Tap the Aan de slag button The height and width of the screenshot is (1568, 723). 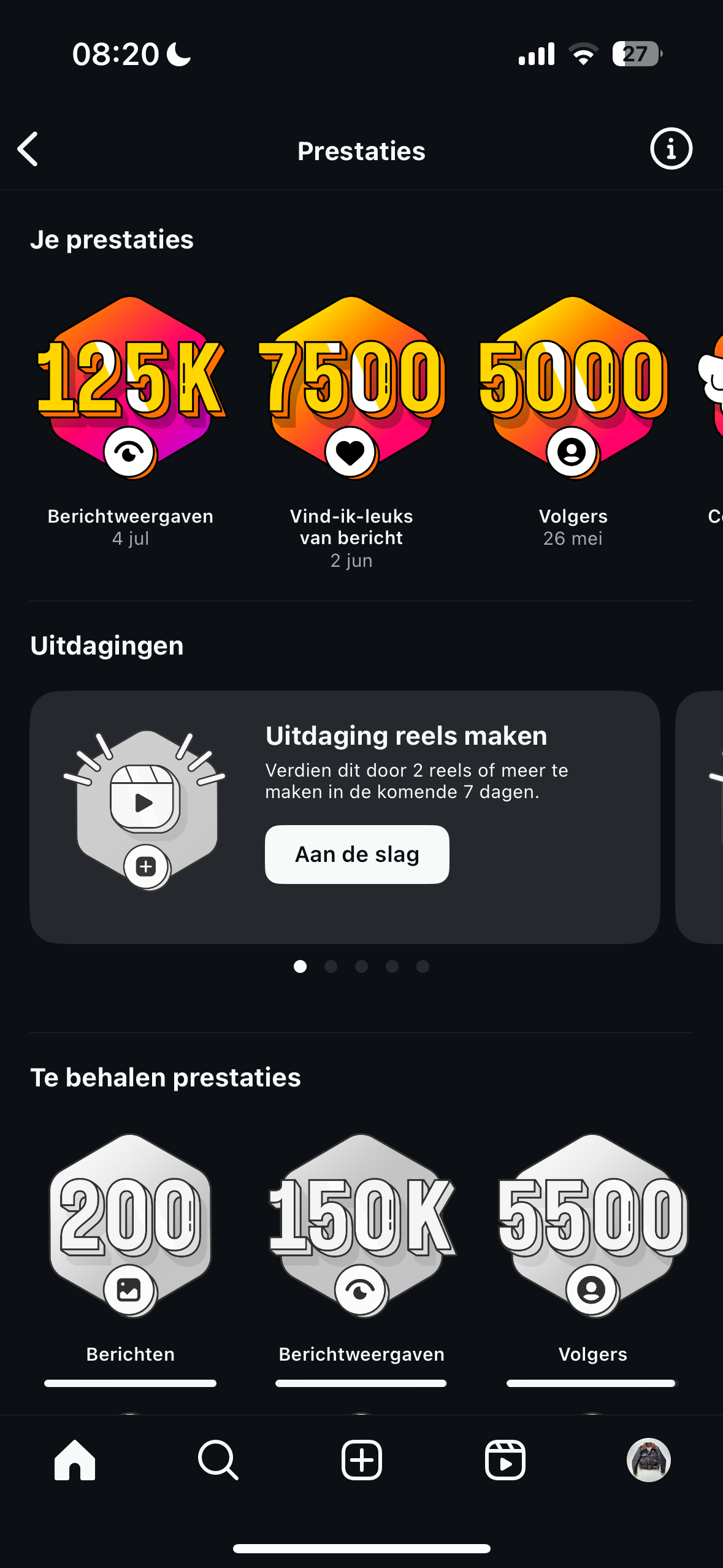tap(357, 854)
